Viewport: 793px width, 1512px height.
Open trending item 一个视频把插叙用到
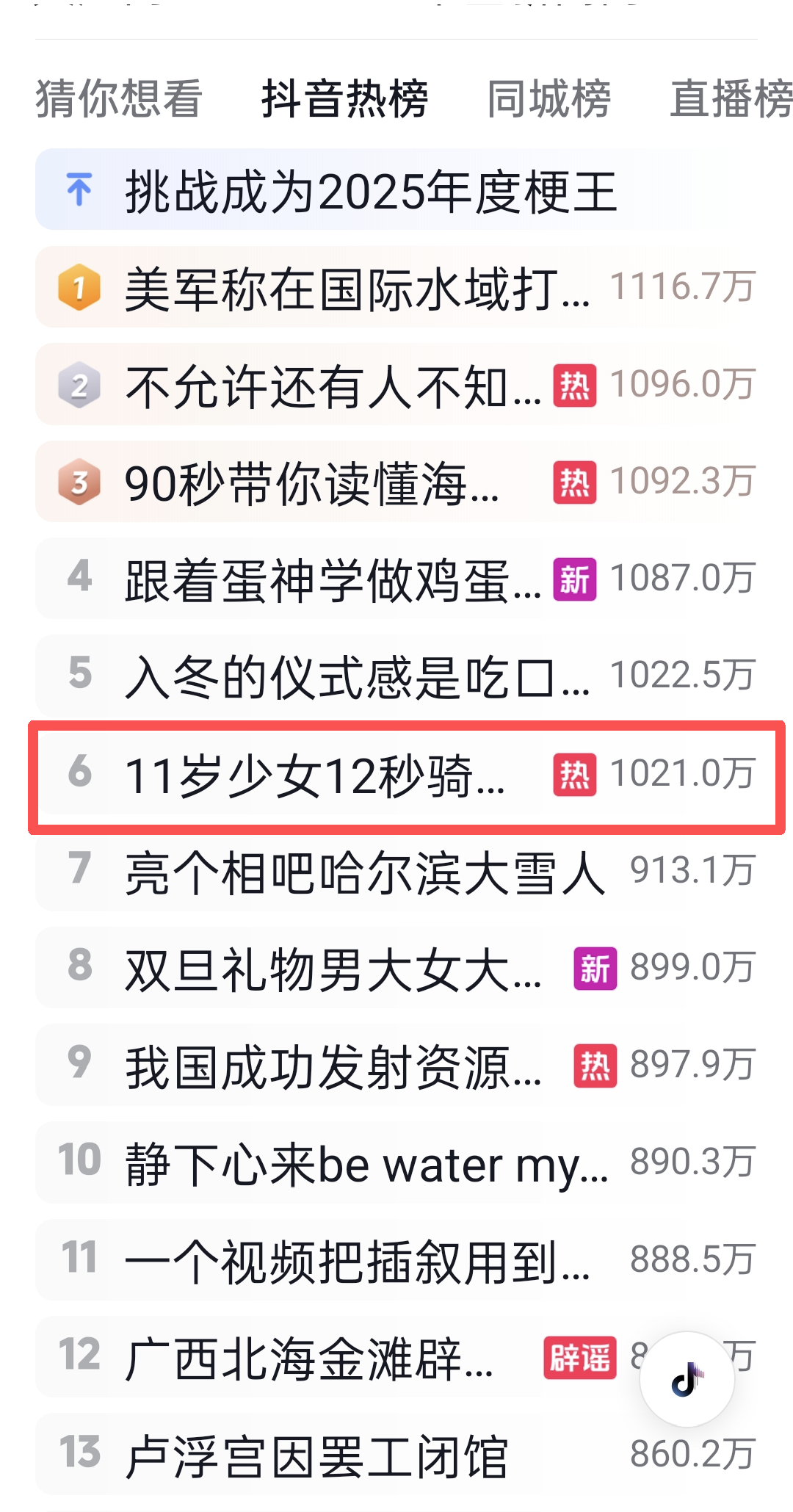click(x=357, y=1261)
